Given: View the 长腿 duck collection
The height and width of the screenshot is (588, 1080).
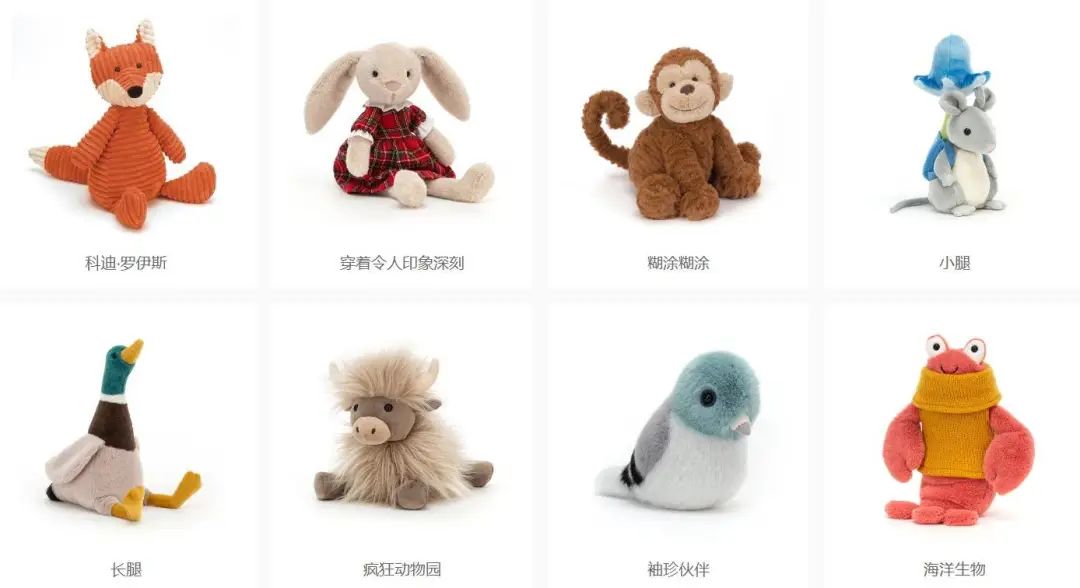Looking at the screenshot, I should point(125,430).
